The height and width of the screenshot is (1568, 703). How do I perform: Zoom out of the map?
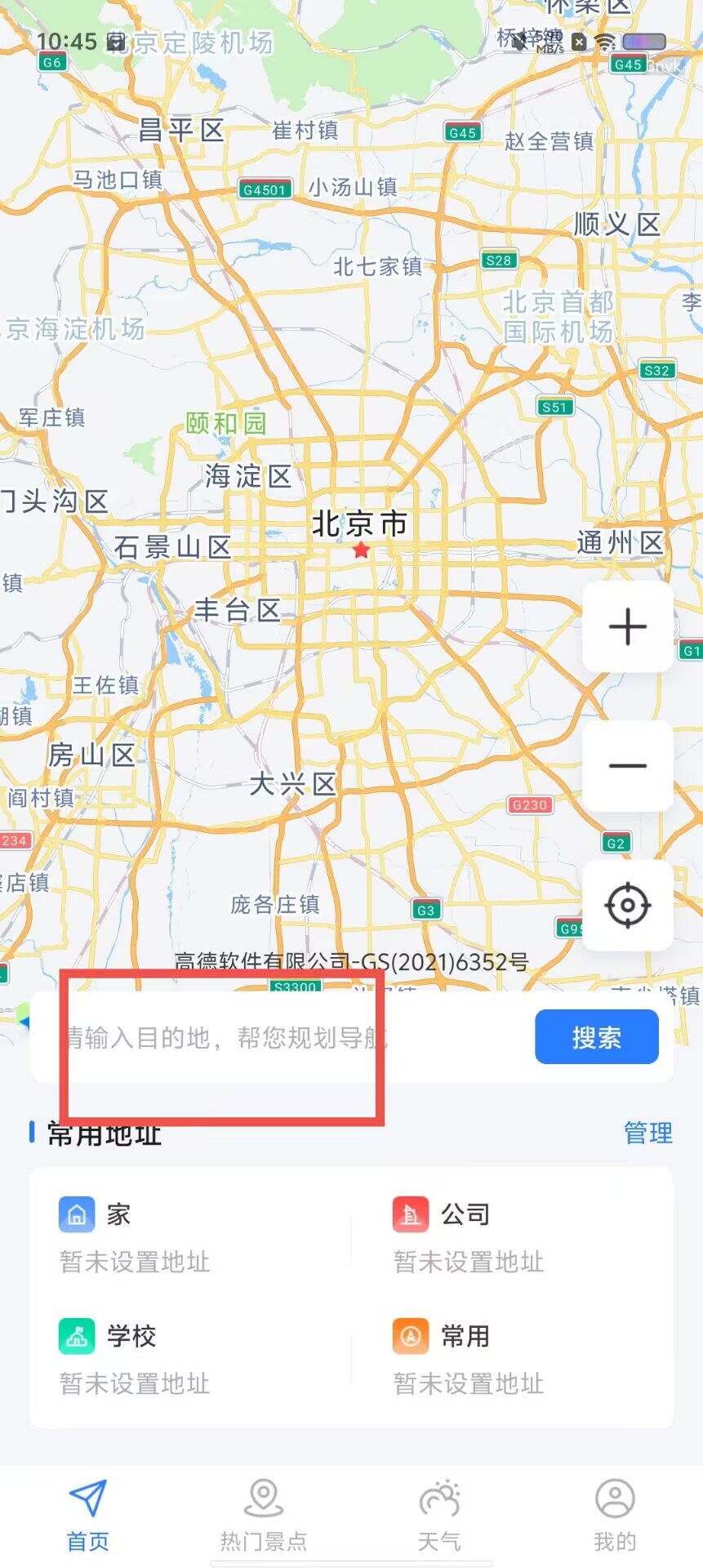[627, 766]
